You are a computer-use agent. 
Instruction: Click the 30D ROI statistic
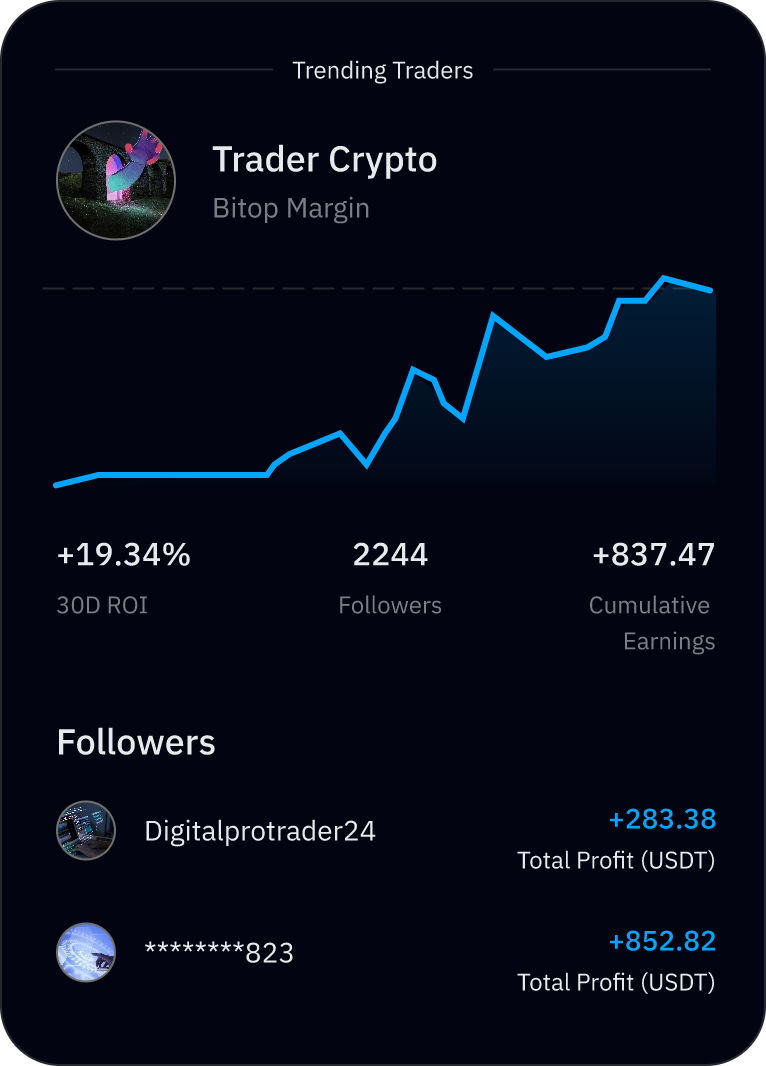point(101,604)
